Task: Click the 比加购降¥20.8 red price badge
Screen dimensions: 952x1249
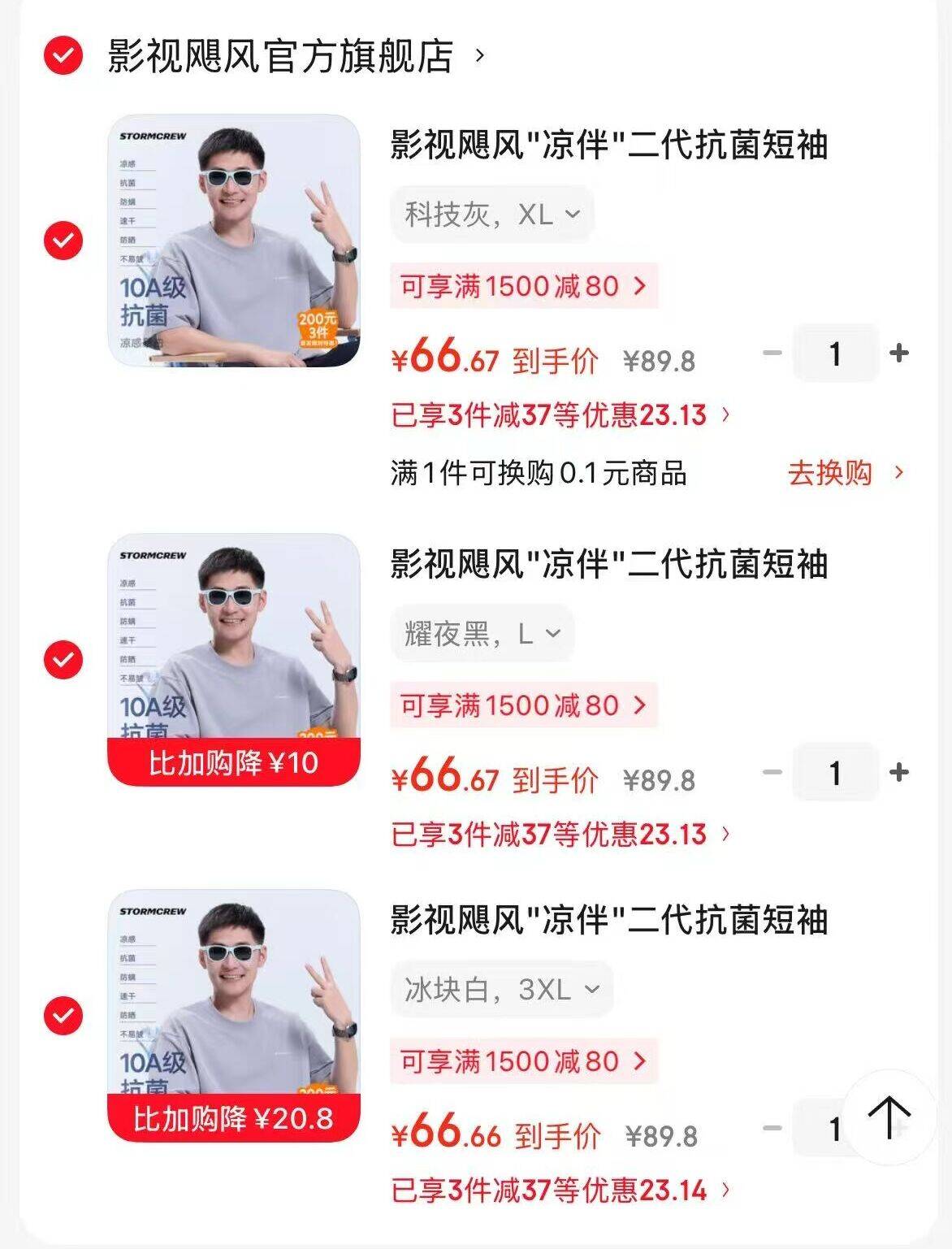Action: tap(234, 1120)
